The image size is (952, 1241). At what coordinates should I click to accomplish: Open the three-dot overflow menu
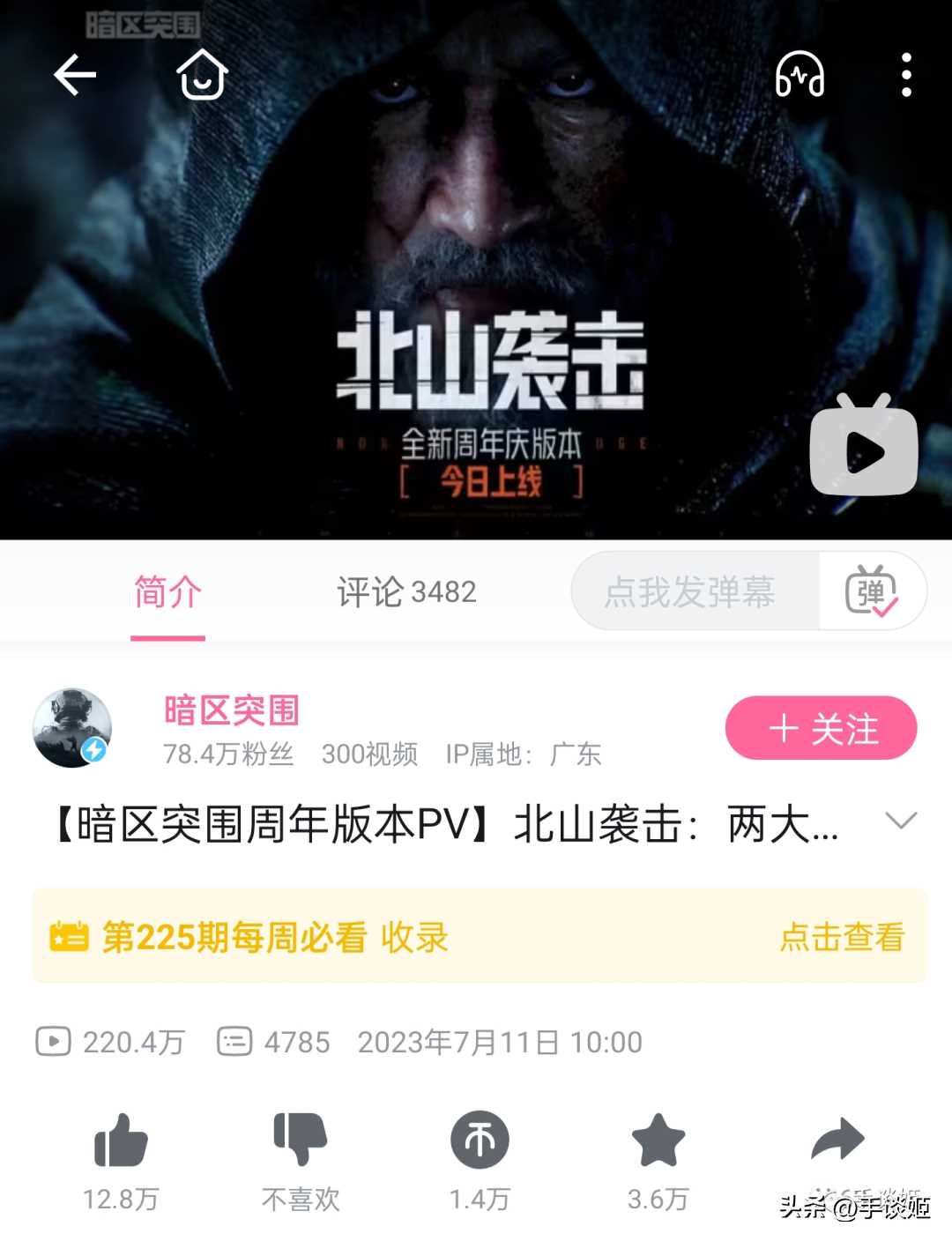pyautogui.click(x=906, y=74)
